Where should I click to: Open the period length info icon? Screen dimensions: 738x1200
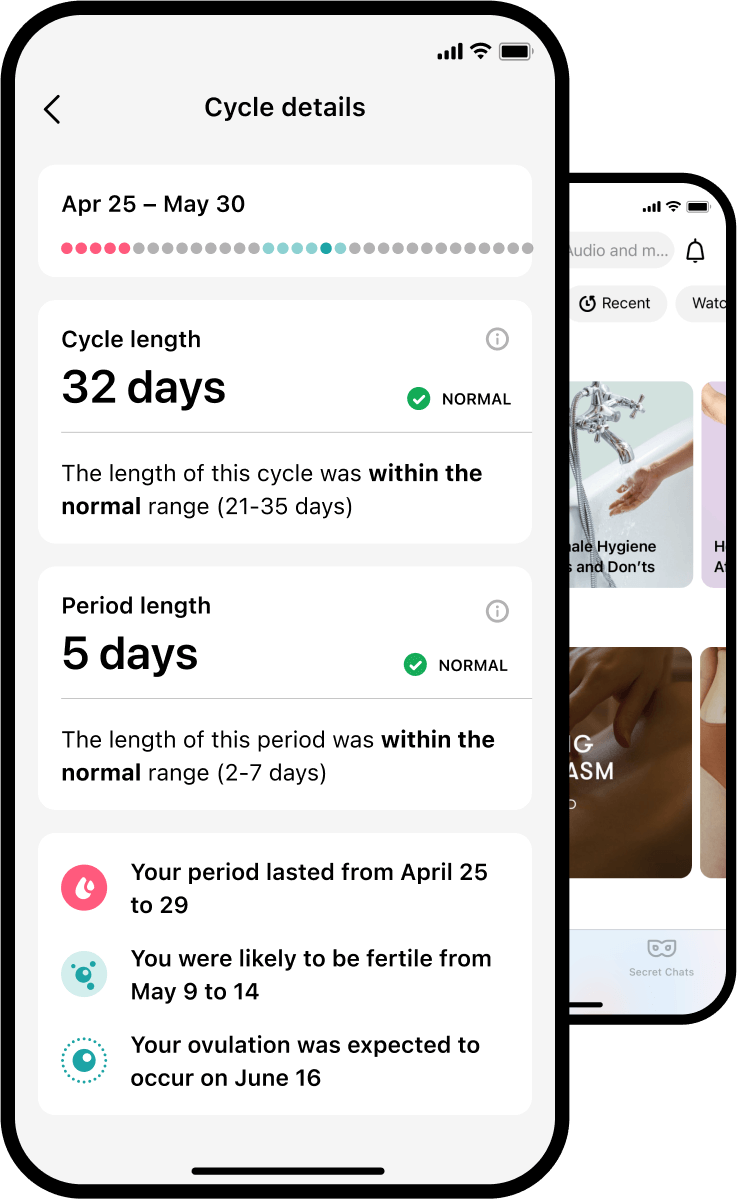pyautogui.click(x=497, y=611)
